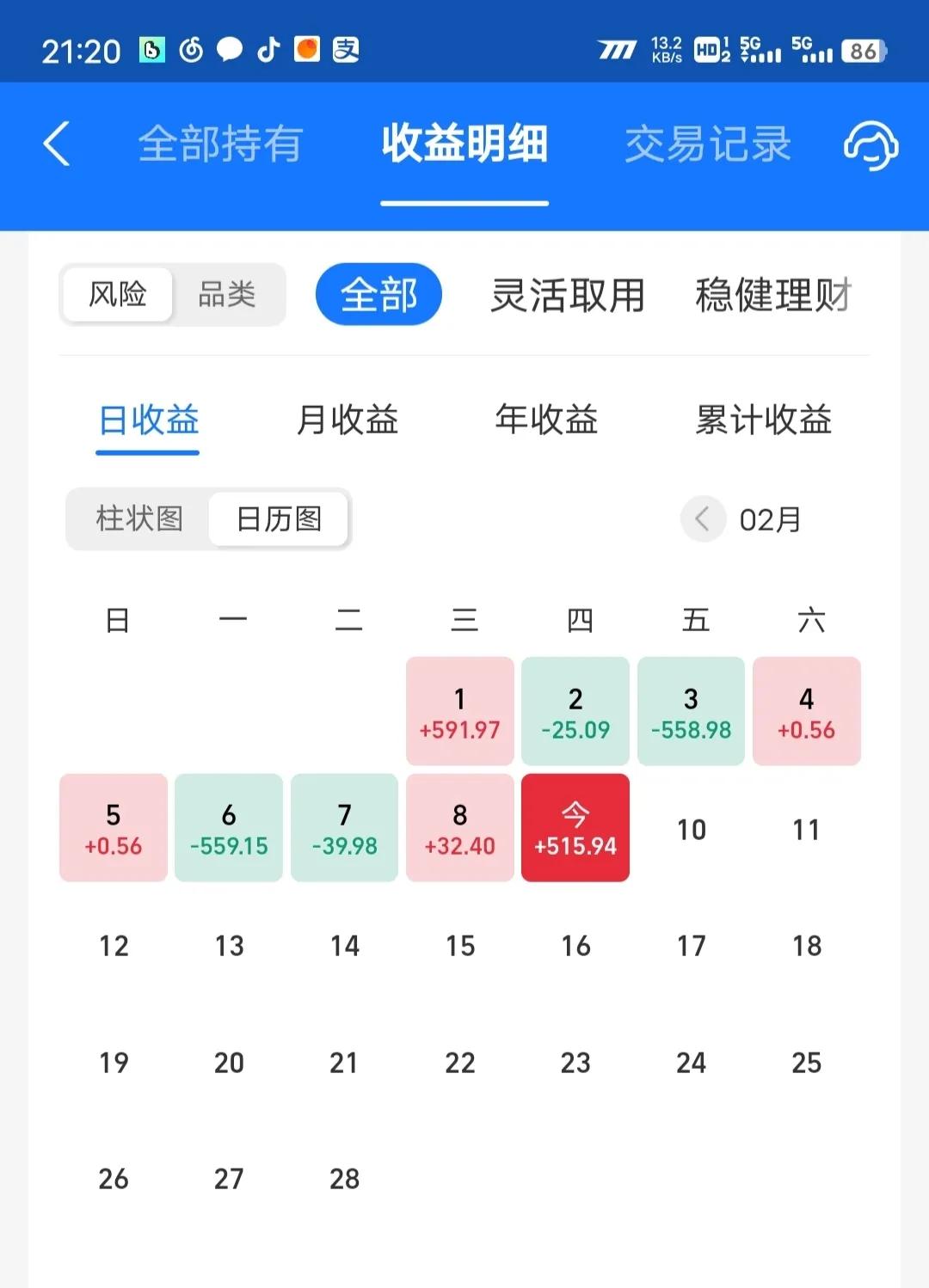Go to previous month from 02月
The width and height of the screenshot is (929, 1288).
coord(703,519)
